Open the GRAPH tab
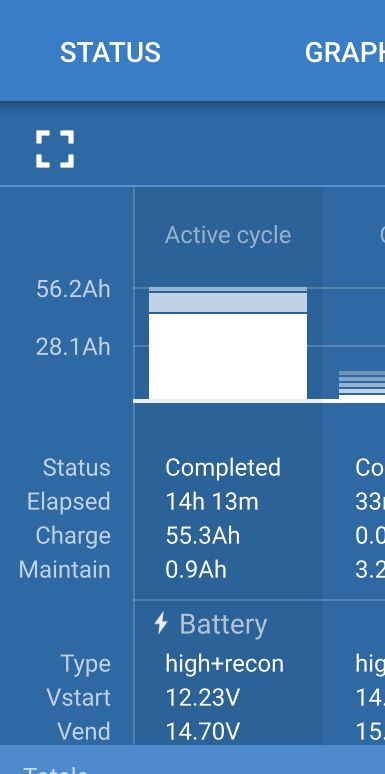Image resolution: width=385 pixels, height=774 pixels. (x=345, y=52)
